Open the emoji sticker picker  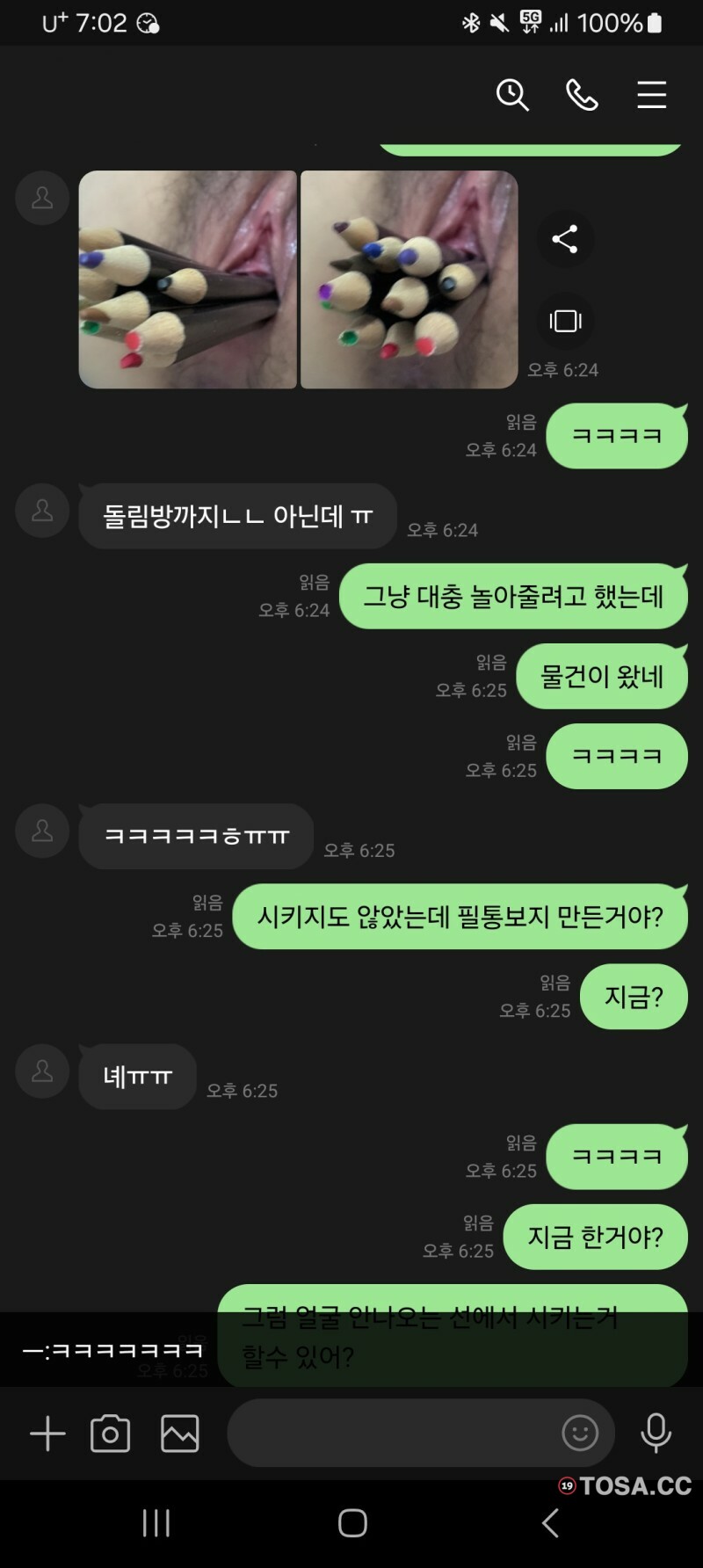580,1434
